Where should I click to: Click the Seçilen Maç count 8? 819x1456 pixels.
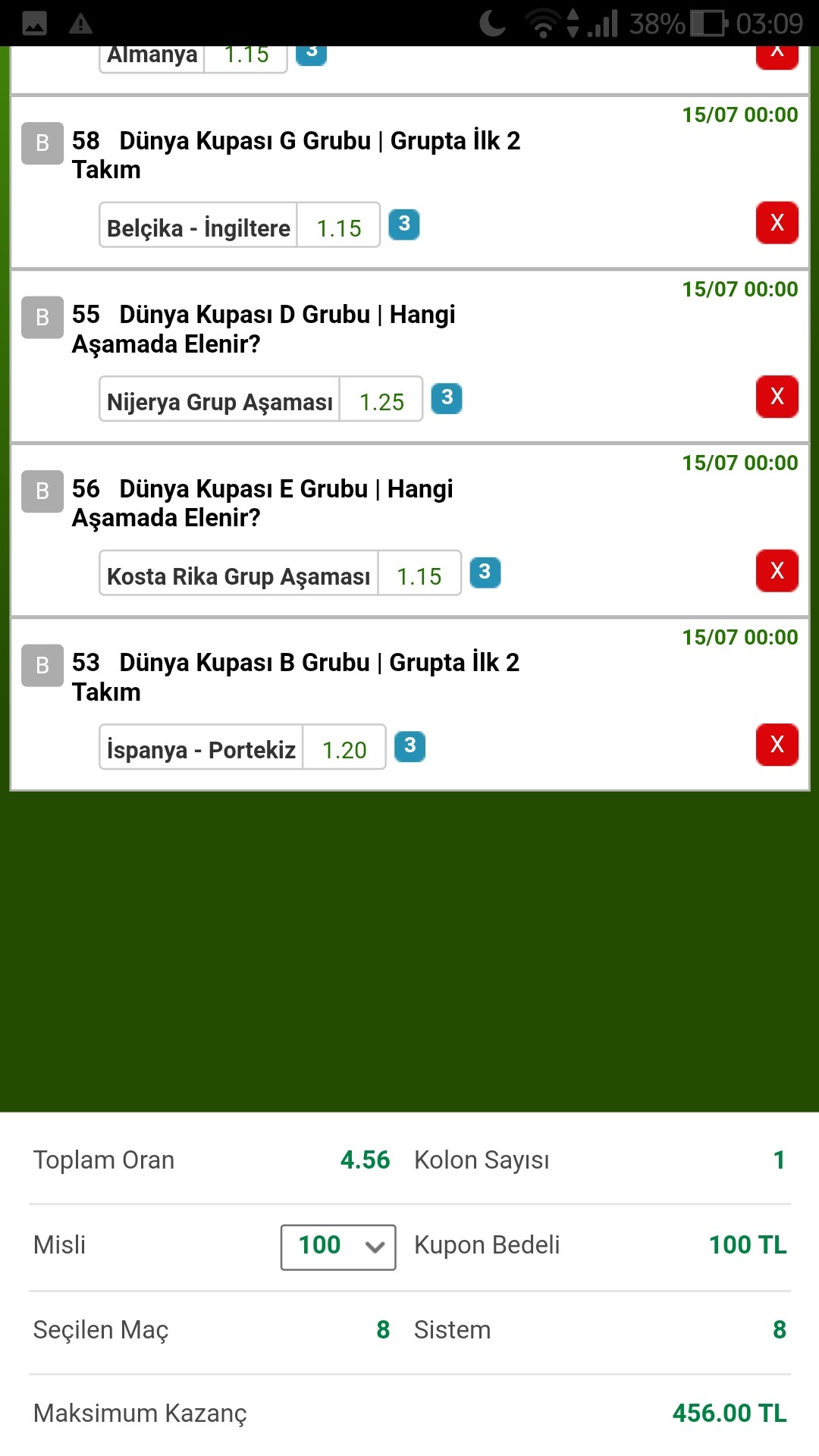(x=382, y=1329)
